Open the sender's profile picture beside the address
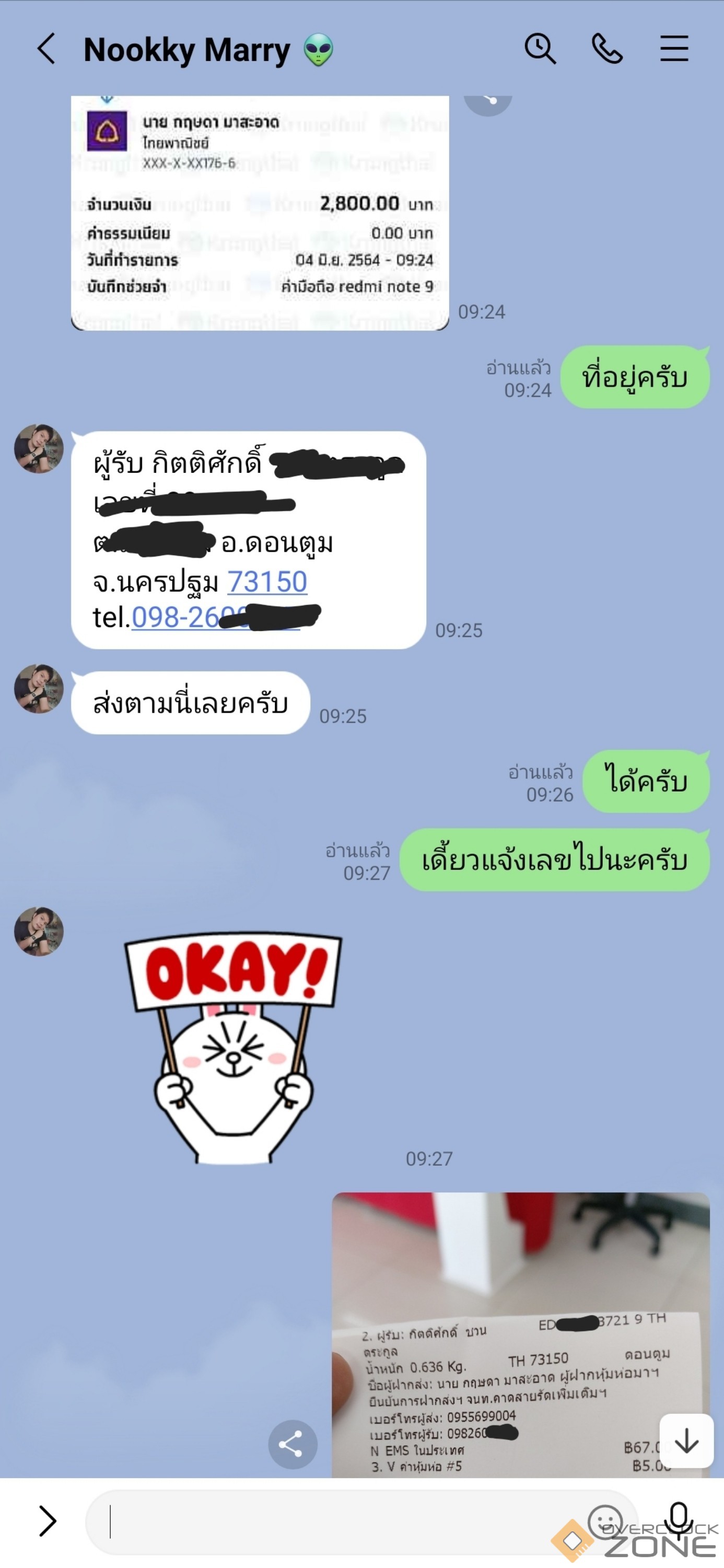Viewport: 724px width, 1568px height. tap(39, 449)
